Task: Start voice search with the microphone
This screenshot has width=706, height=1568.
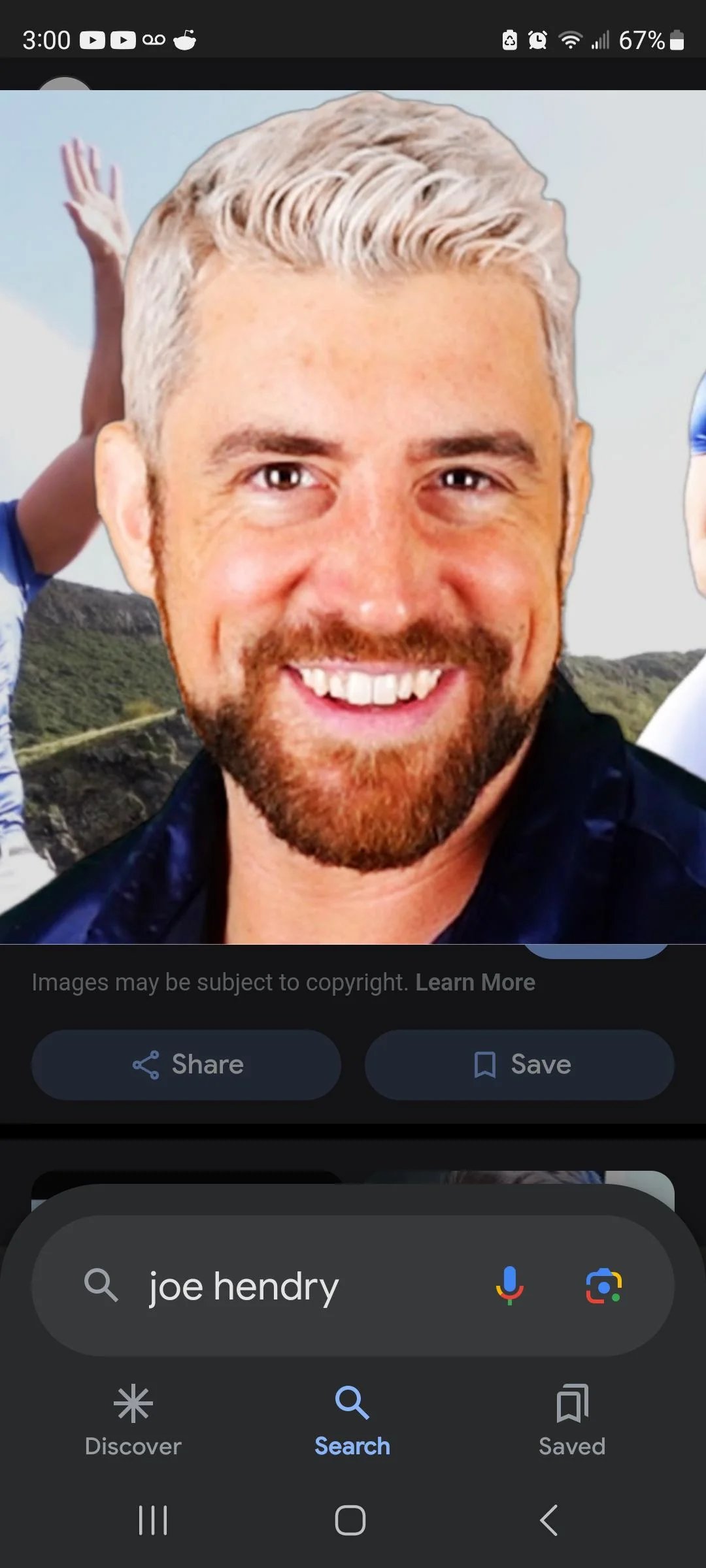Action: tap(509, 1285)
